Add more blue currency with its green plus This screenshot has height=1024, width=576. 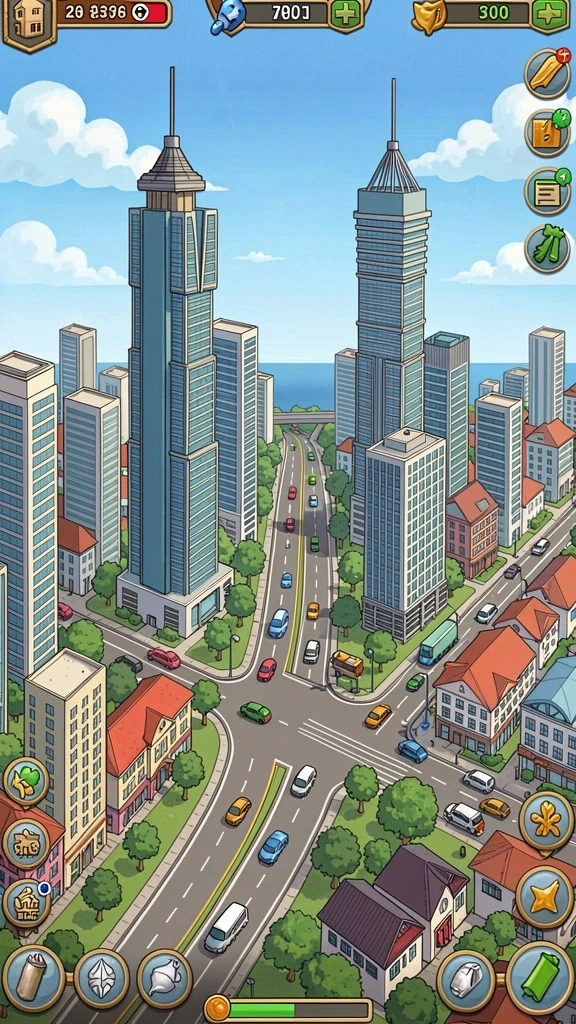tap(346, 13)
